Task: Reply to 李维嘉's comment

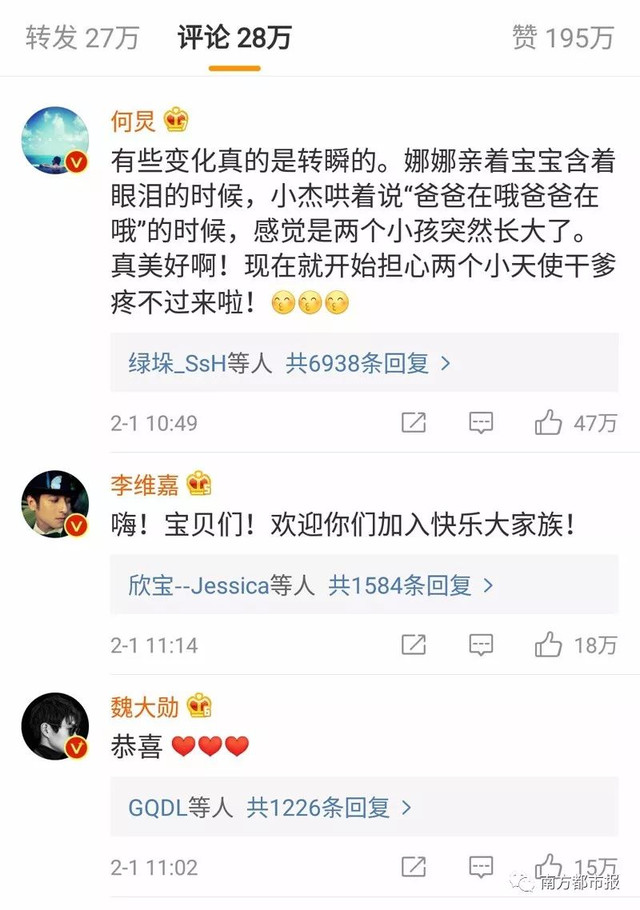Action: pos(481,645)
